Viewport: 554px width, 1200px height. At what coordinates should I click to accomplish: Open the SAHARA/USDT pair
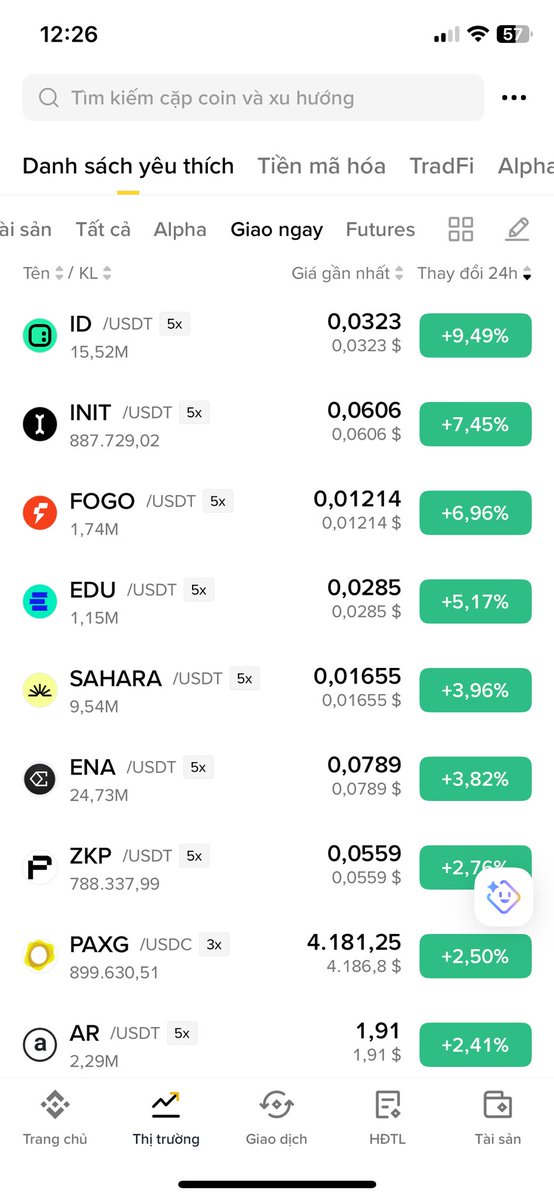coord(277,690)
